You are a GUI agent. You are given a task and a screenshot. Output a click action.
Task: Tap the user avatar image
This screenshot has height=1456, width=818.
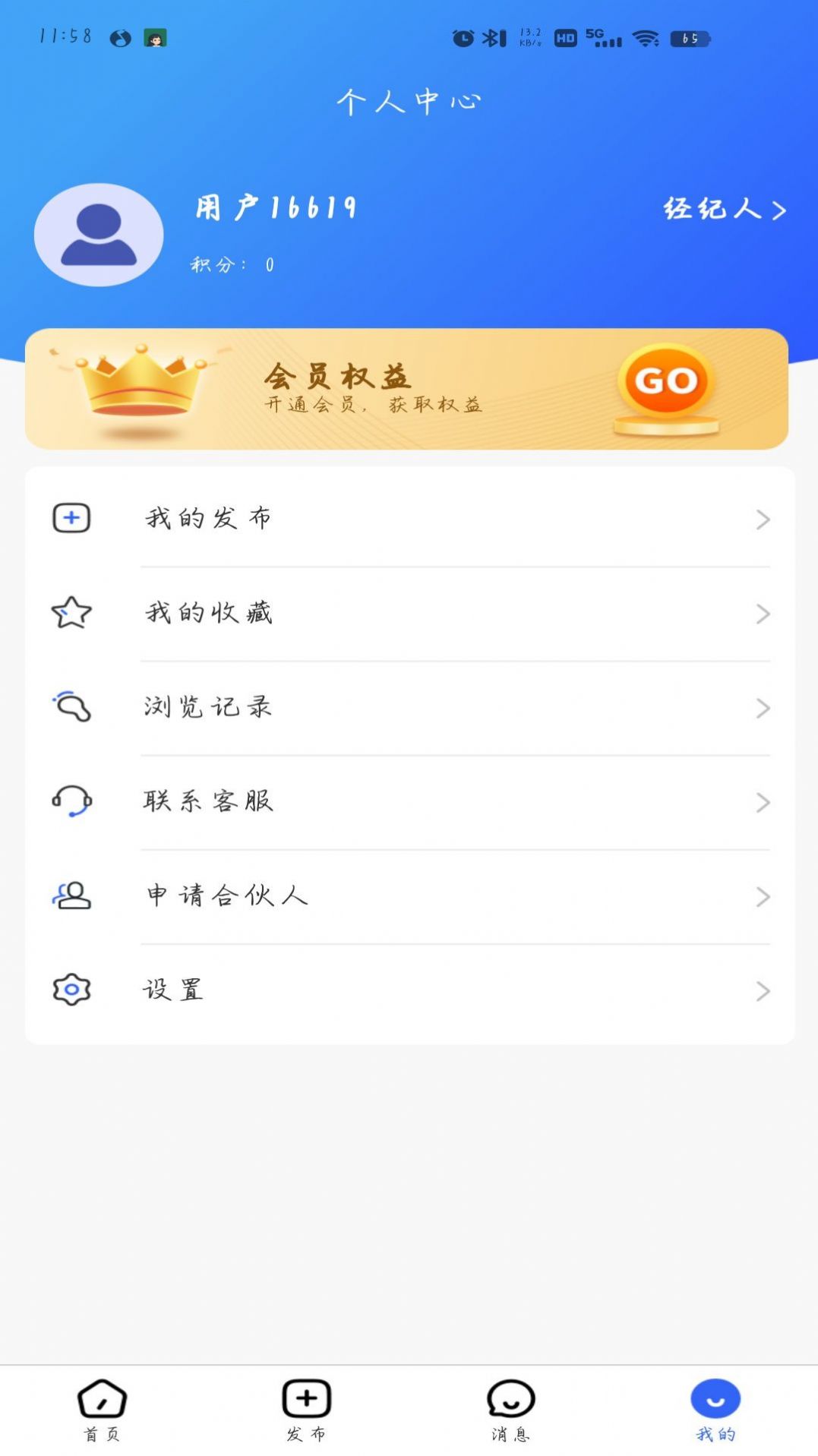click(x=98, y=235)
